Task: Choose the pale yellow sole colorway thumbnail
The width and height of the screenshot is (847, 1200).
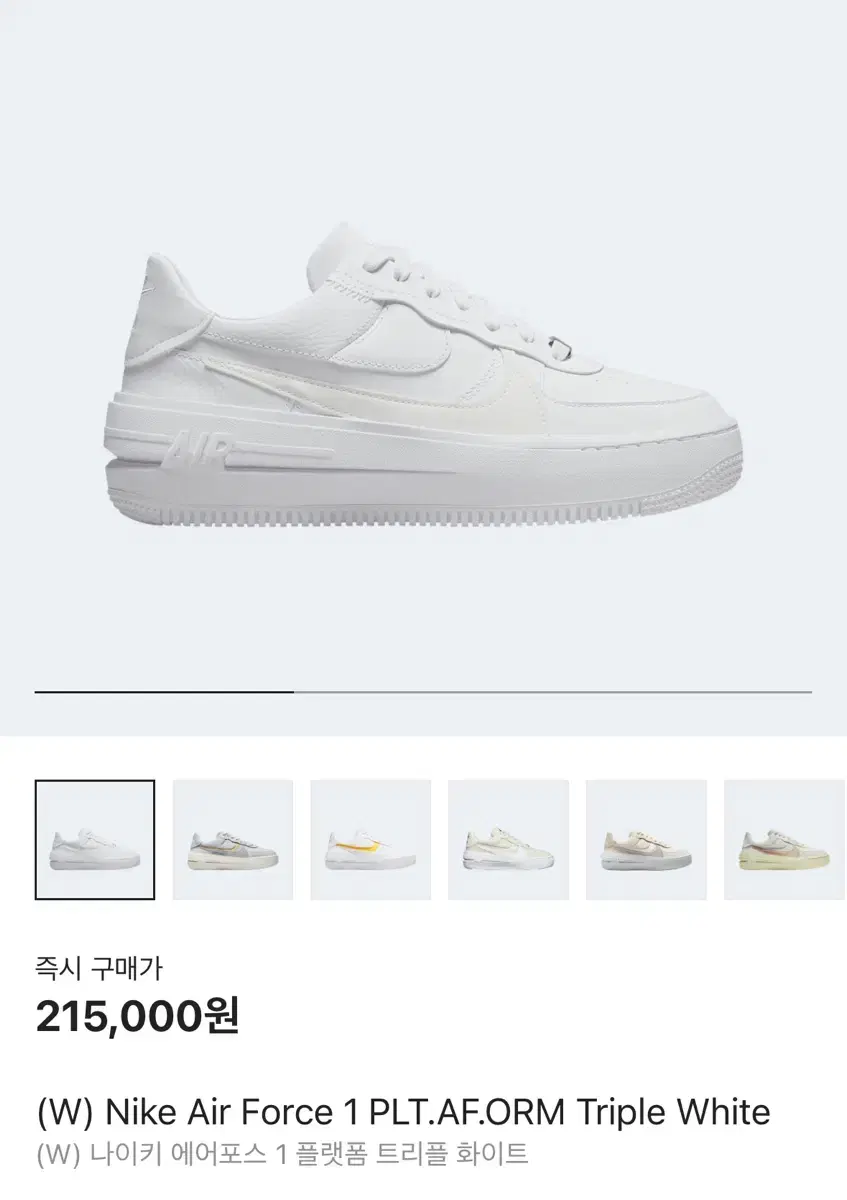Action: click(x=784, y=840)
